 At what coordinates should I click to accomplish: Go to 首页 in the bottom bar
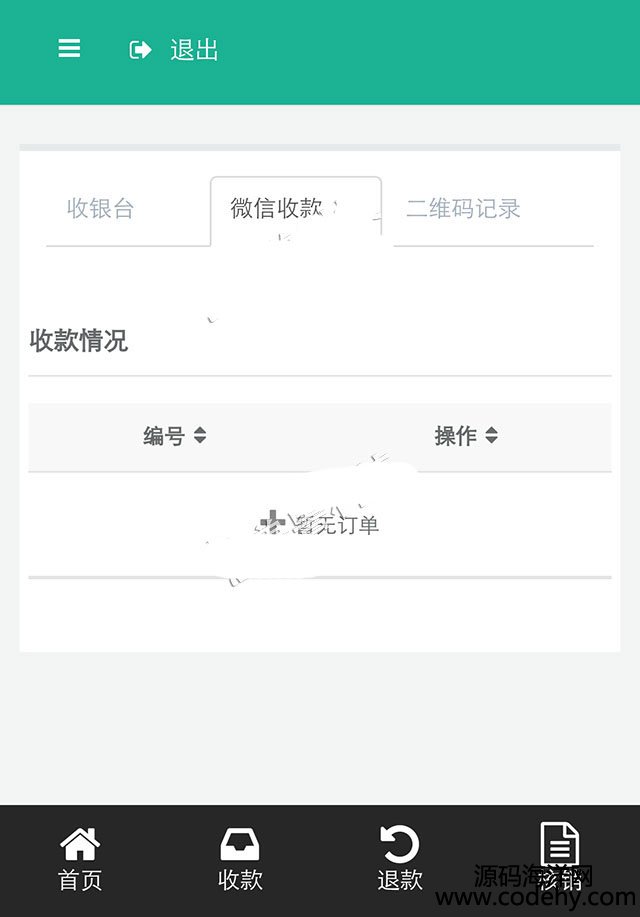click(80, 860)
